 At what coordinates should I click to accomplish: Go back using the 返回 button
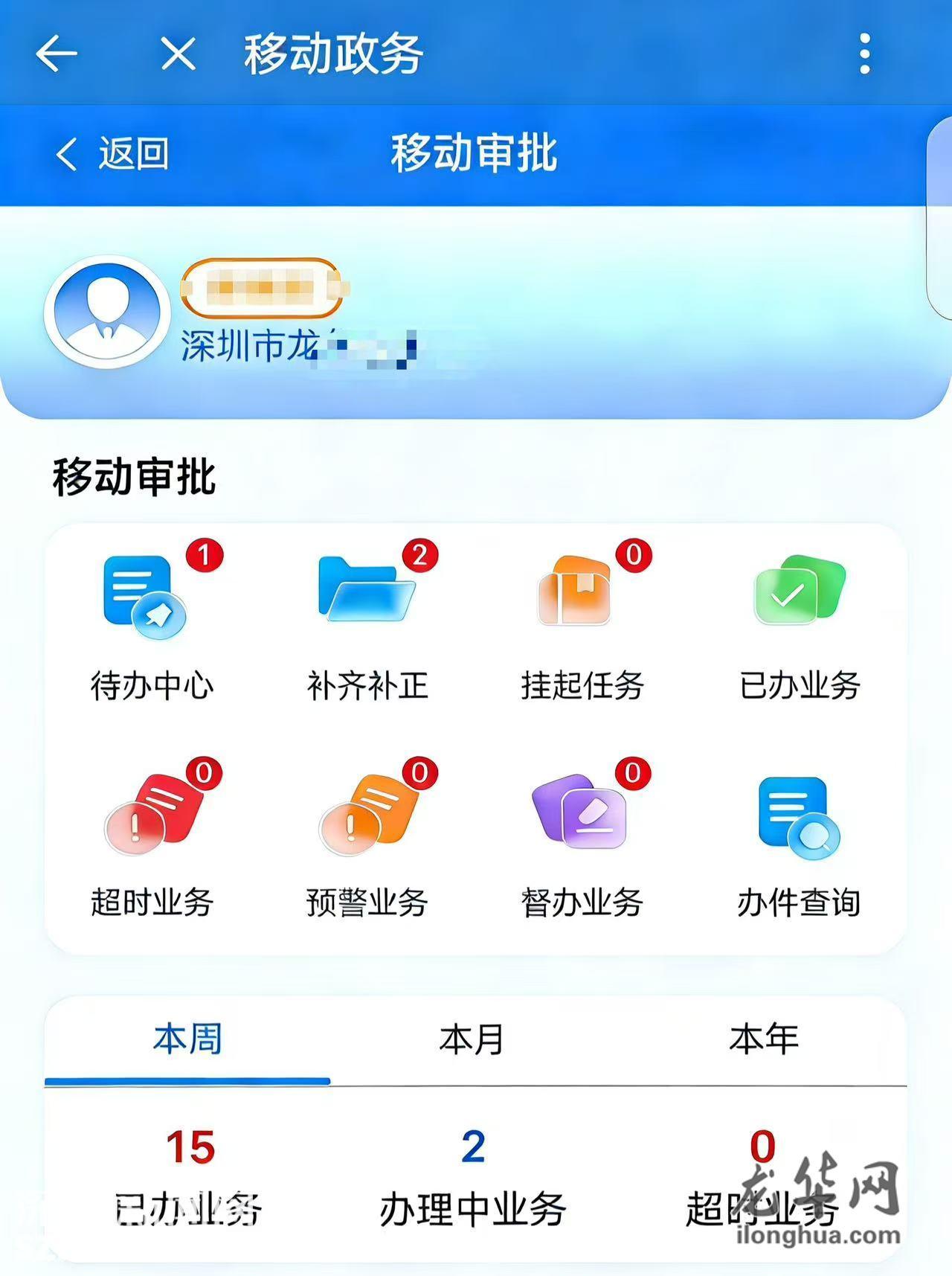click(x=112, y=154)
